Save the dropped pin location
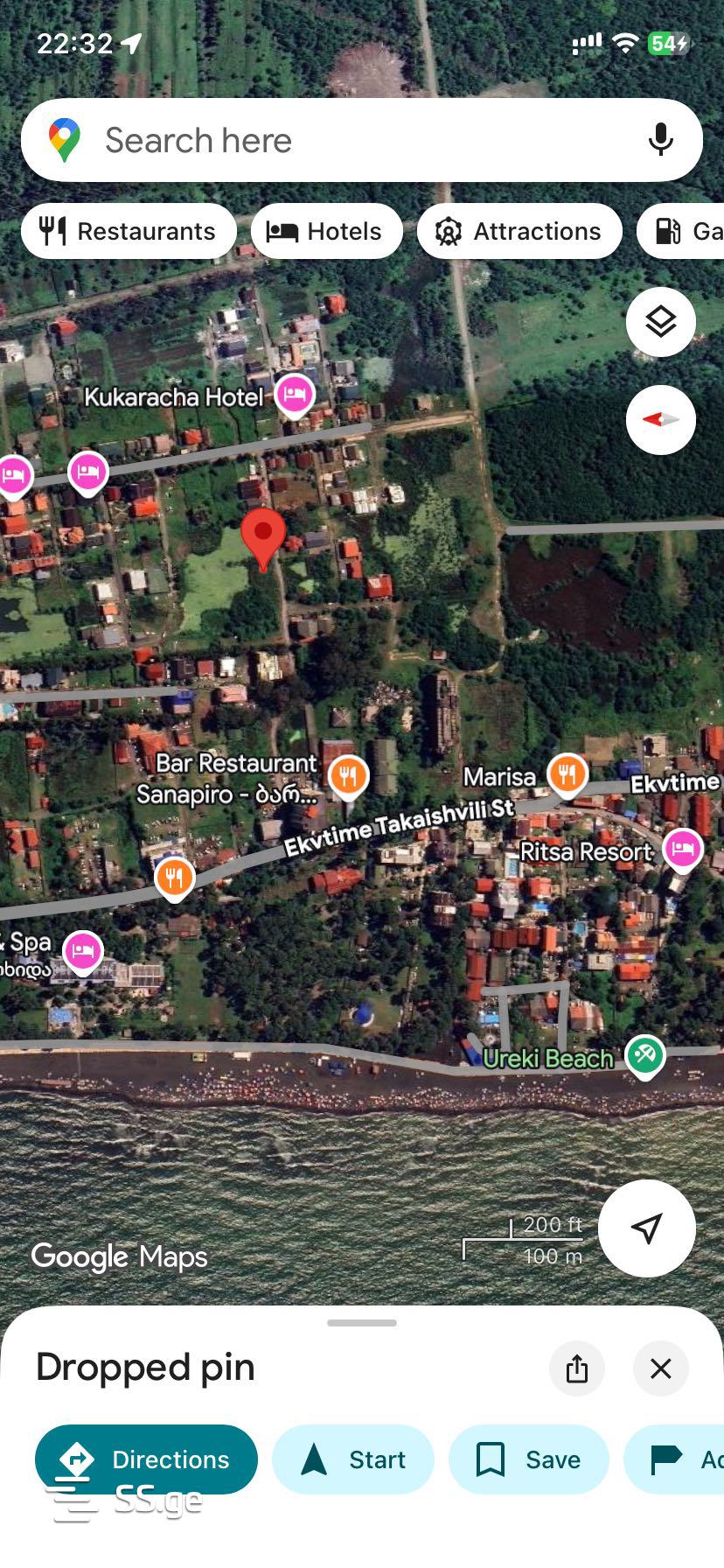The image size is (724, 1568). pyautogui.click(x=529, y=1459)
